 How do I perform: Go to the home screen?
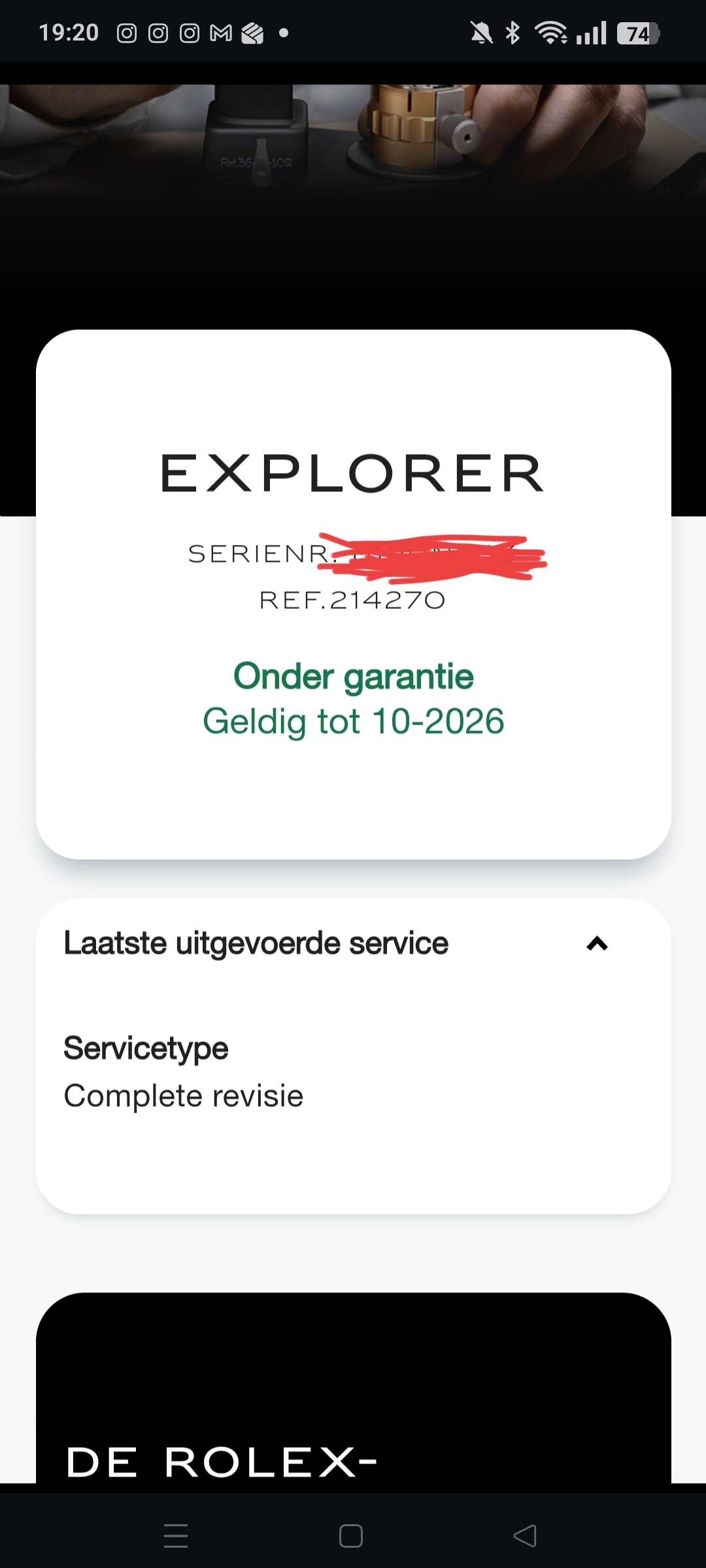[x=351, y=1535]
